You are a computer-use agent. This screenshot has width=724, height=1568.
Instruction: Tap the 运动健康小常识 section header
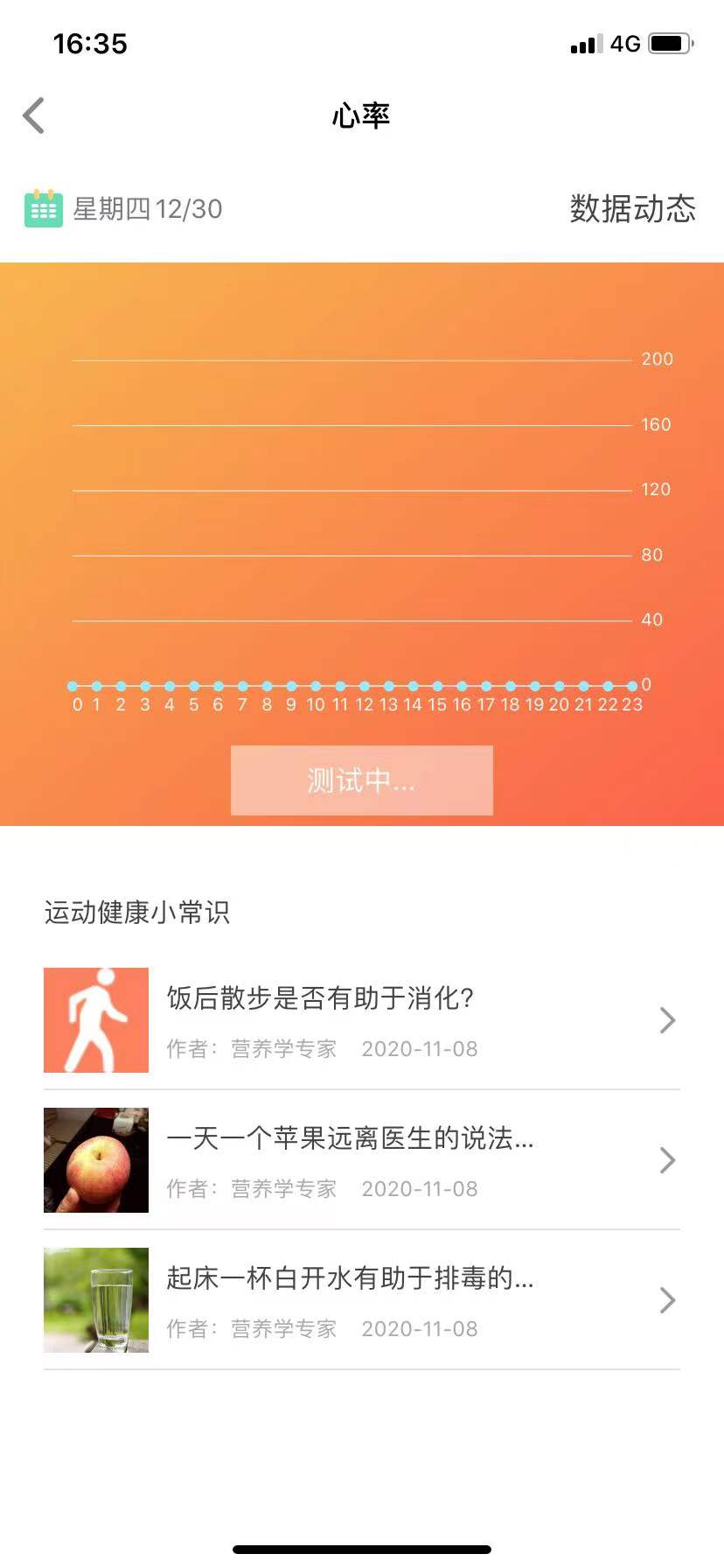coord(136,912)
